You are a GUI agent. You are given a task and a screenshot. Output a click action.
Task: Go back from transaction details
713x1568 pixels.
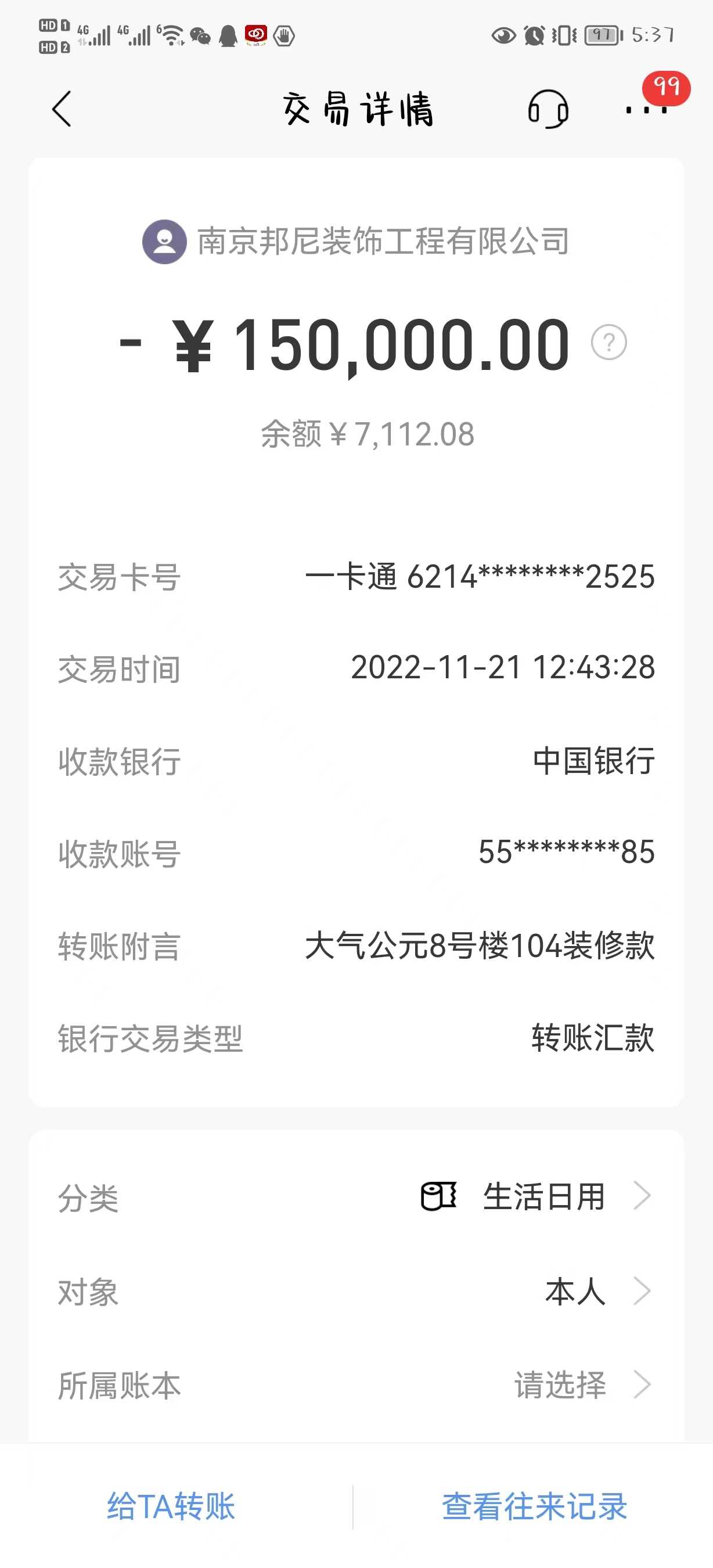62,110
